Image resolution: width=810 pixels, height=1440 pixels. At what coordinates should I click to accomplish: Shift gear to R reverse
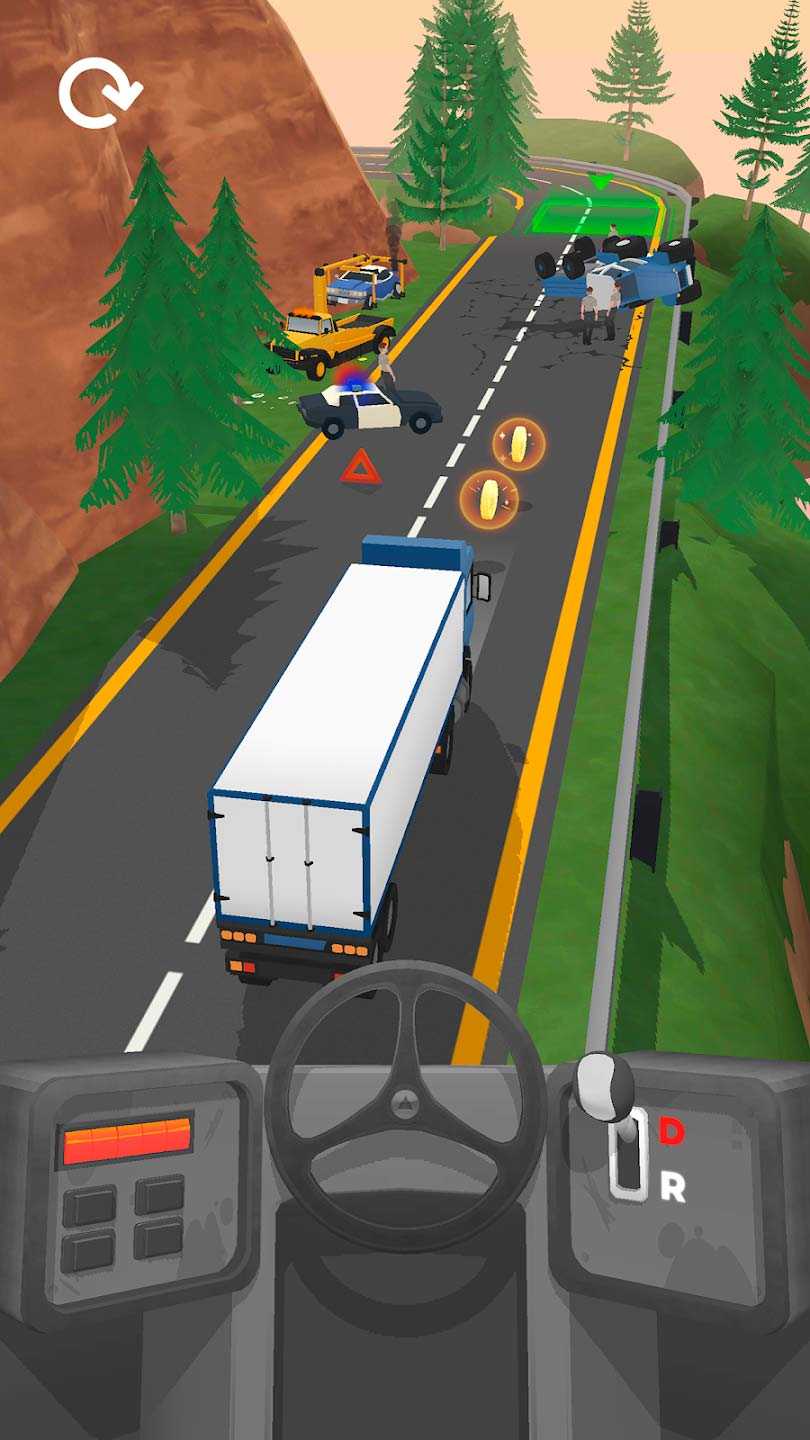673,1188
